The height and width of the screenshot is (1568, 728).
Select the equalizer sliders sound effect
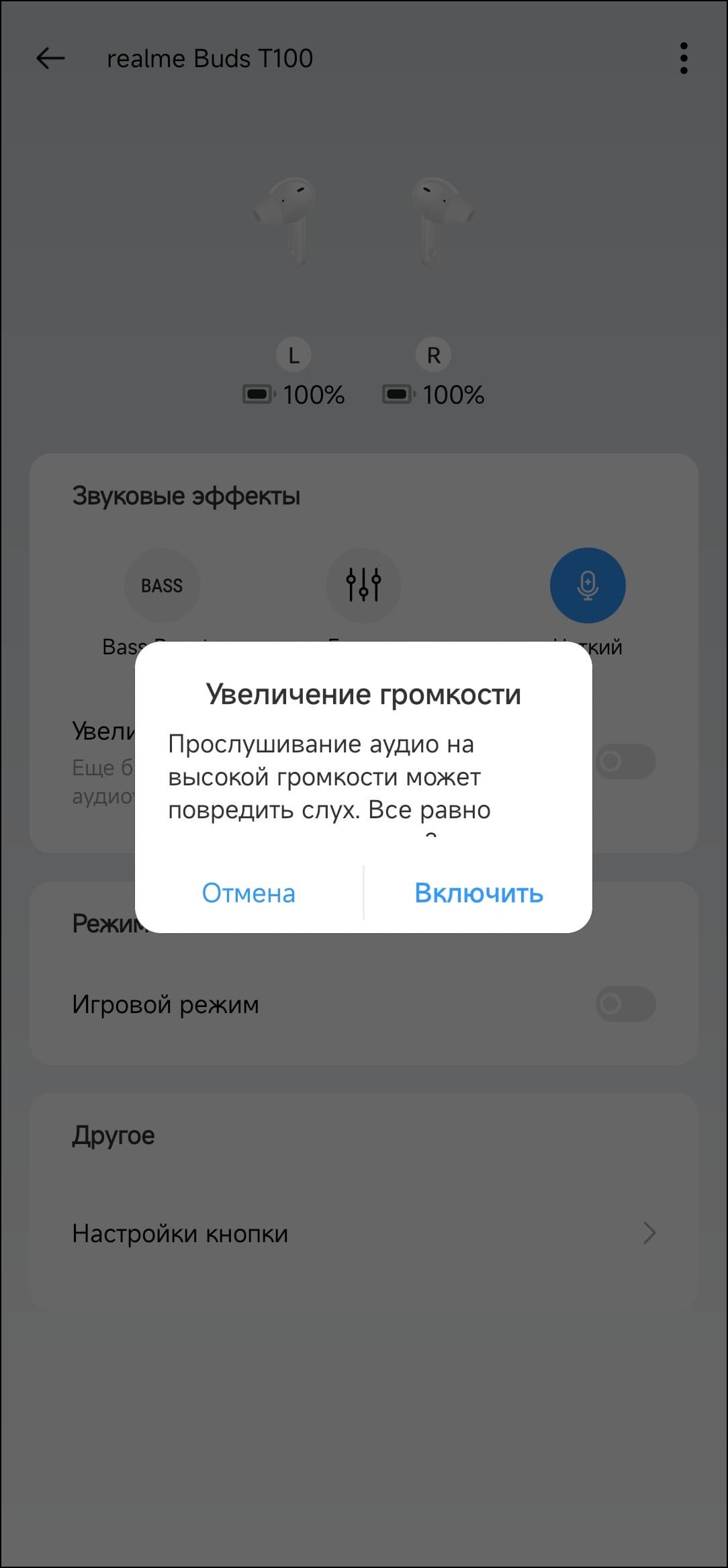pyautogui.click(x=363, y=585)
